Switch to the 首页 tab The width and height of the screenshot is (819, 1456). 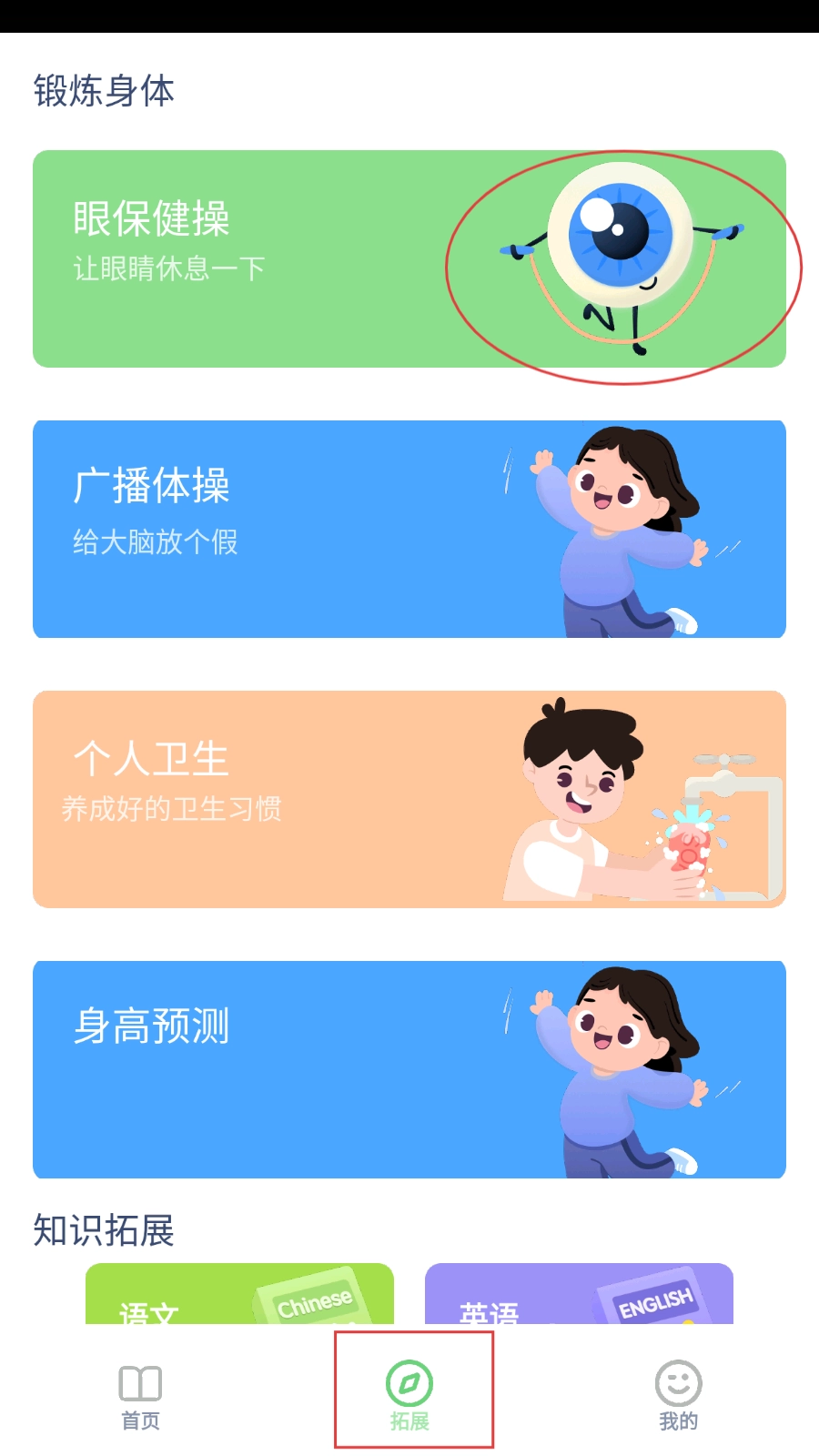point(140,1397)
